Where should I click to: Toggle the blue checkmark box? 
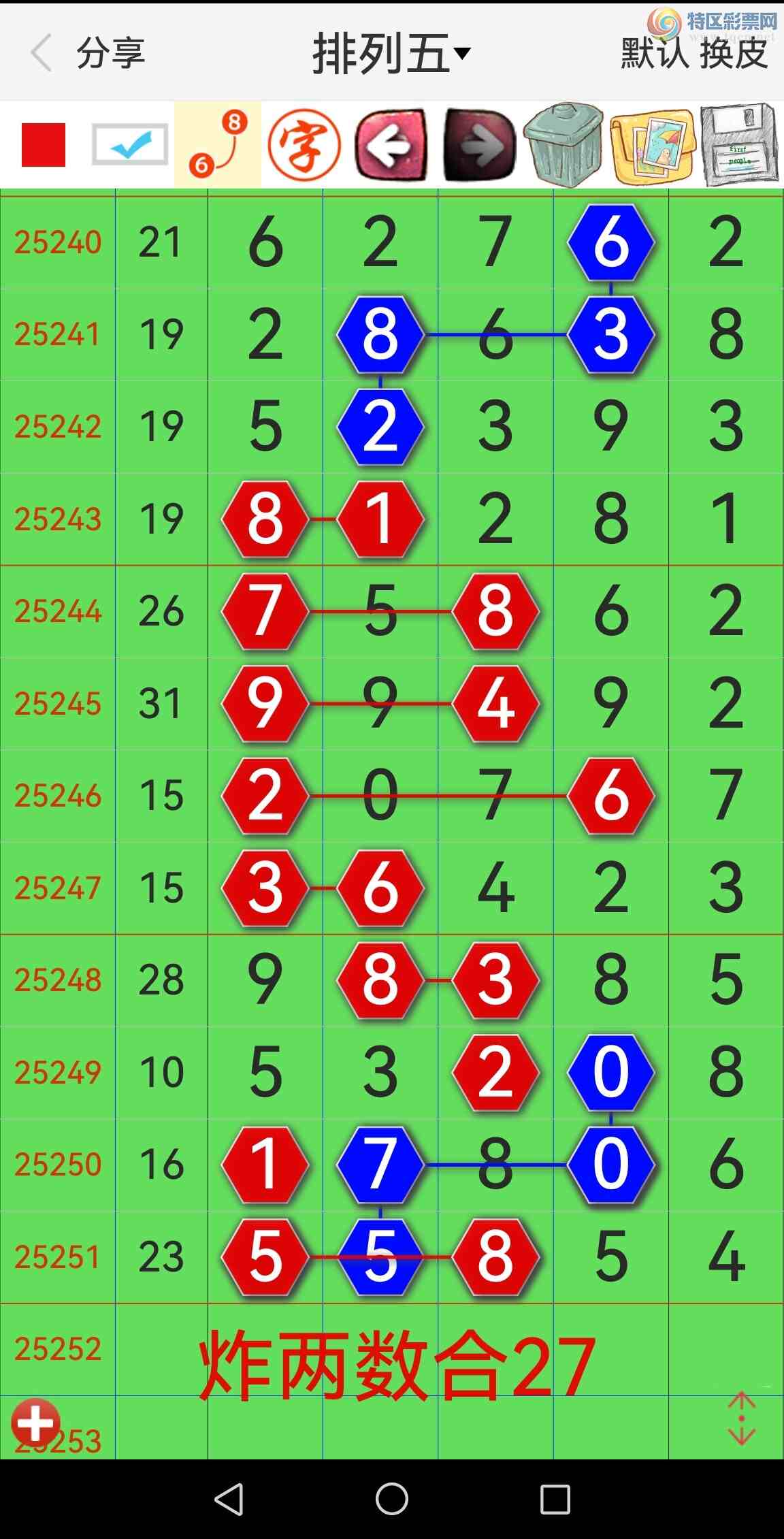(130, 144)
